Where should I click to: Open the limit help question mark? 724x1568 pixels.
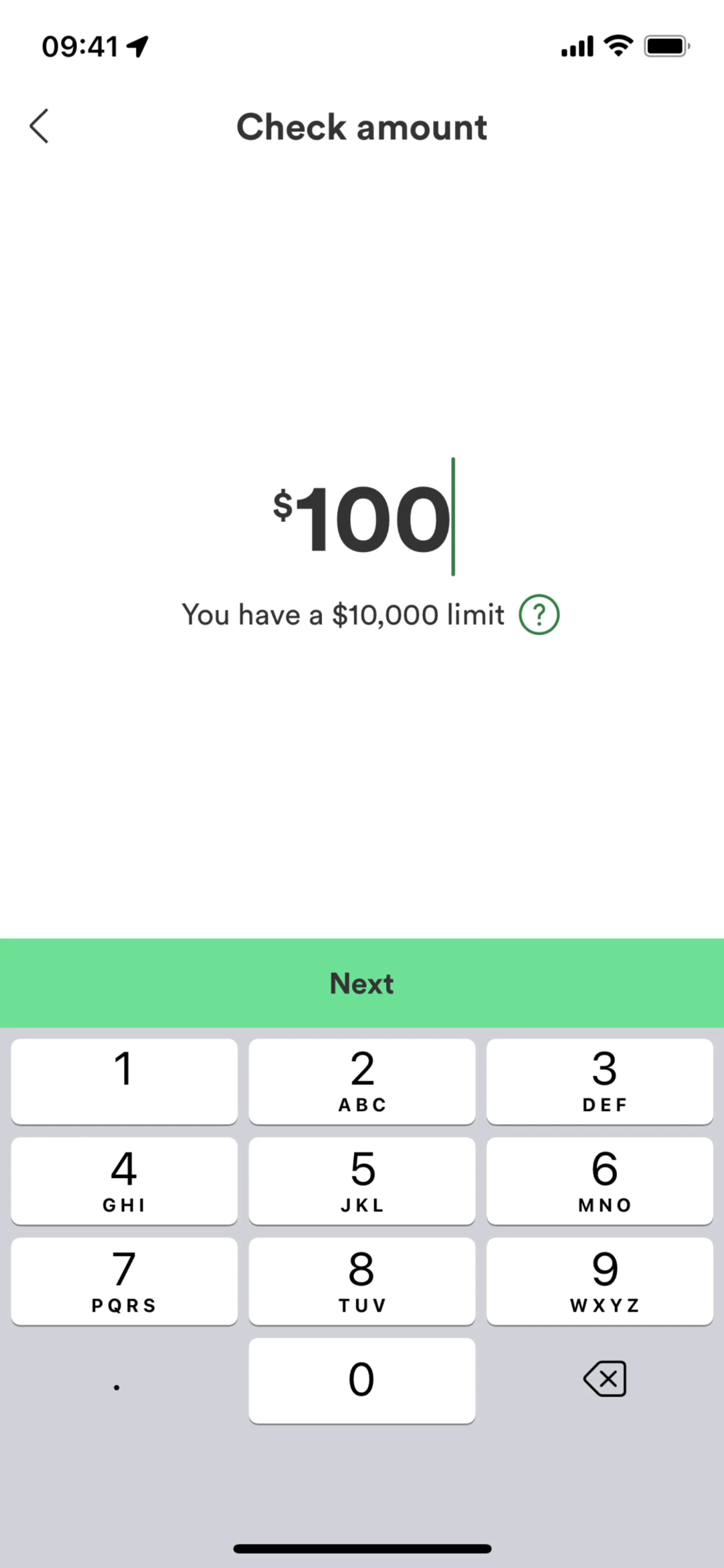[x=538, y=615]
